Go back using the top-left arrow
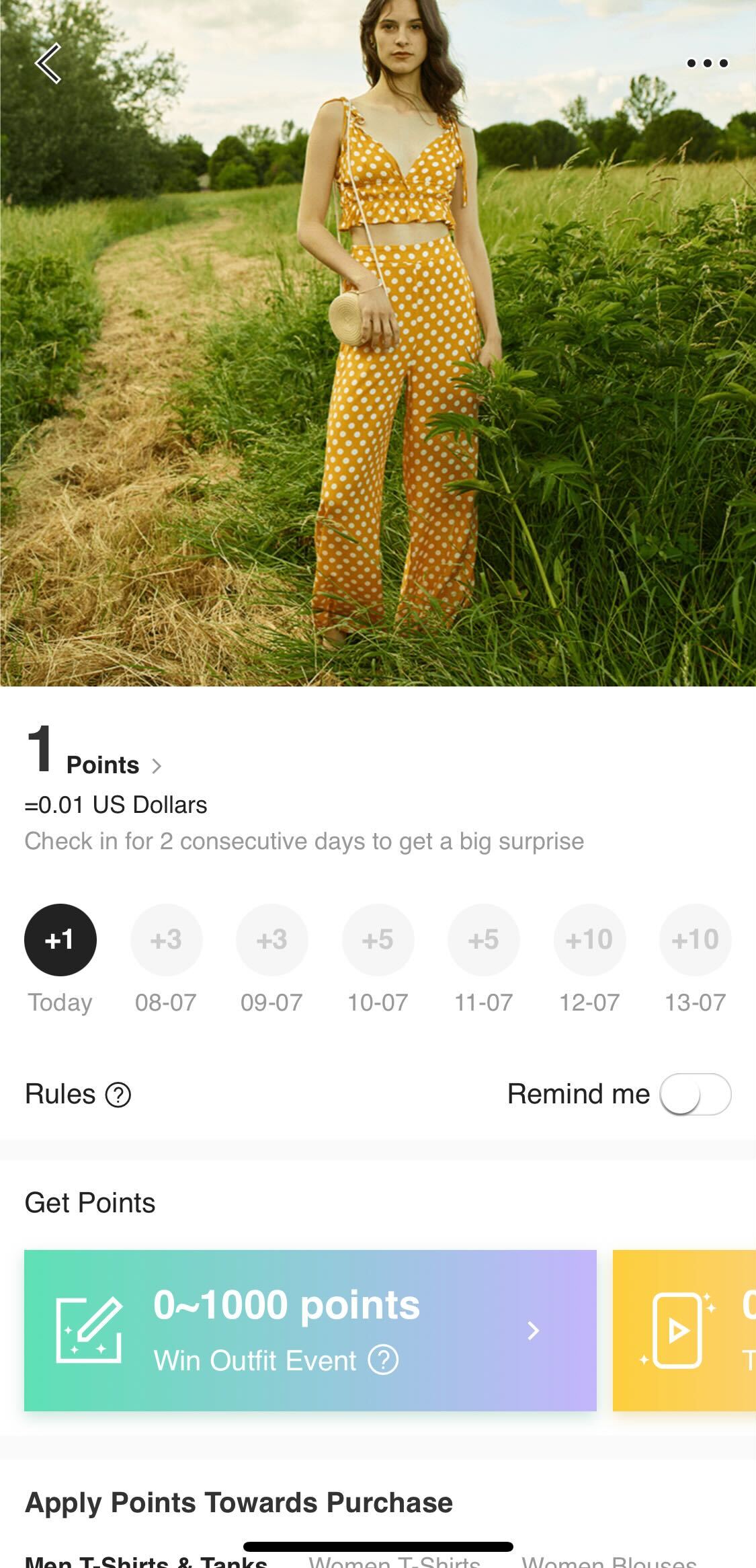The height and width of the screenshot is (1568, 756). (48, 63)
